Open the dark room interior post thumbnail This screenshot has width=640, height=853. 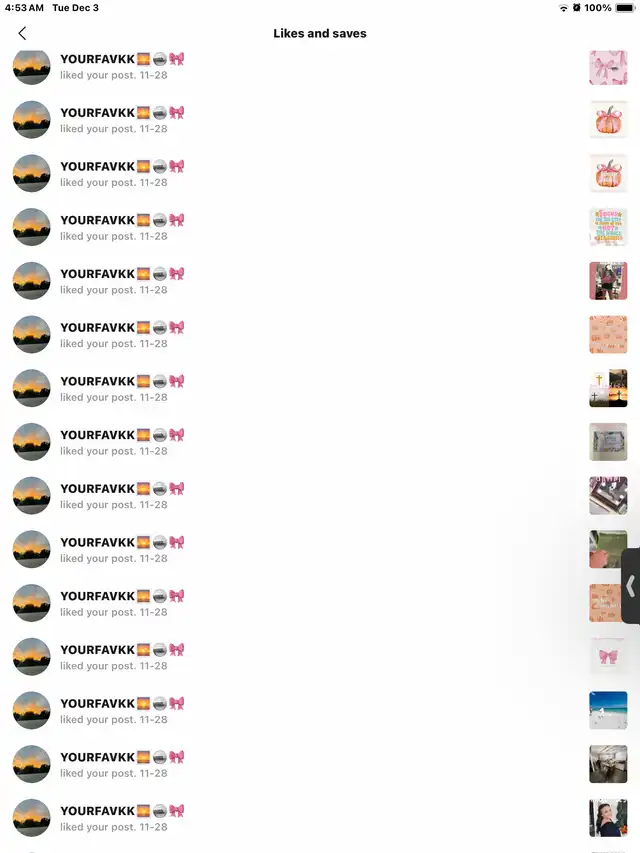608,764
